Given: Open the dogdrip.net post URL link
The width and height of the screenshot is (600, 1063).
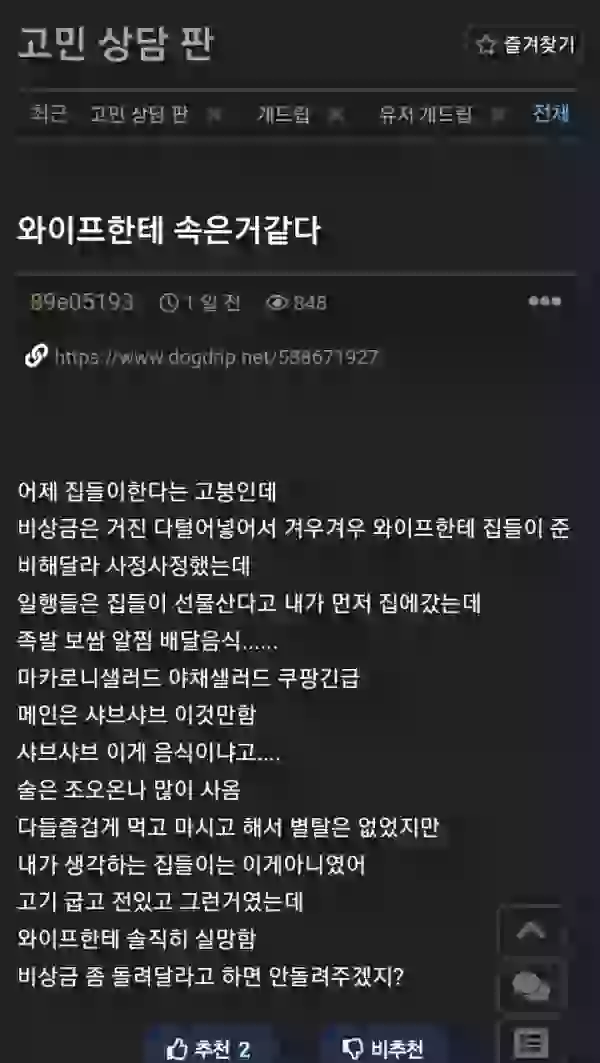Looking at the screenshot, I should point(216,356).
